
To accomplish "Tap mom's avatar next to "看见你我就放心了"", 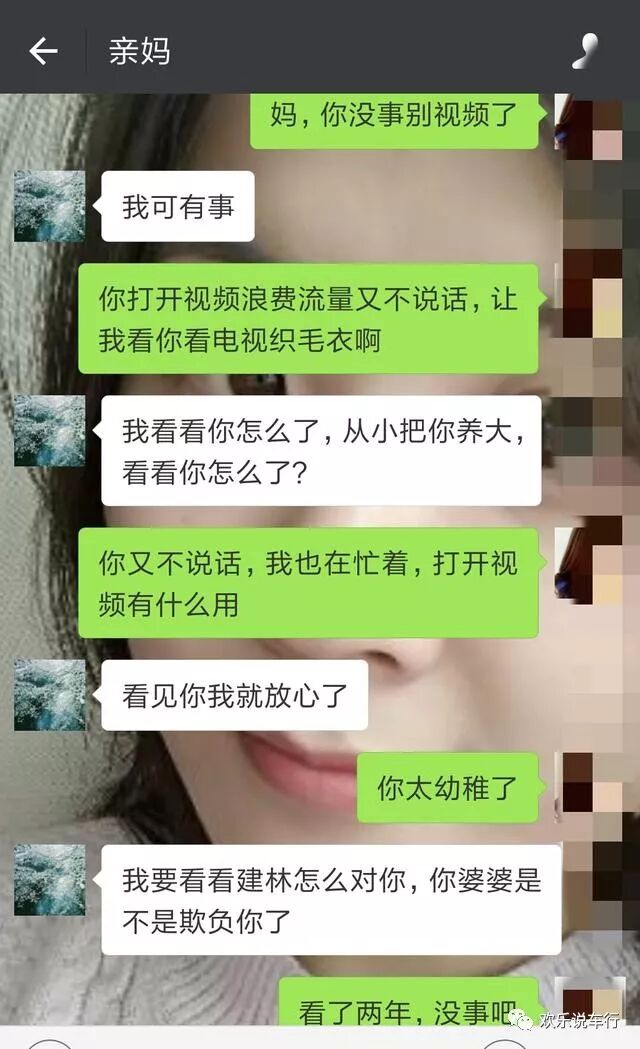I will point(49,695).
